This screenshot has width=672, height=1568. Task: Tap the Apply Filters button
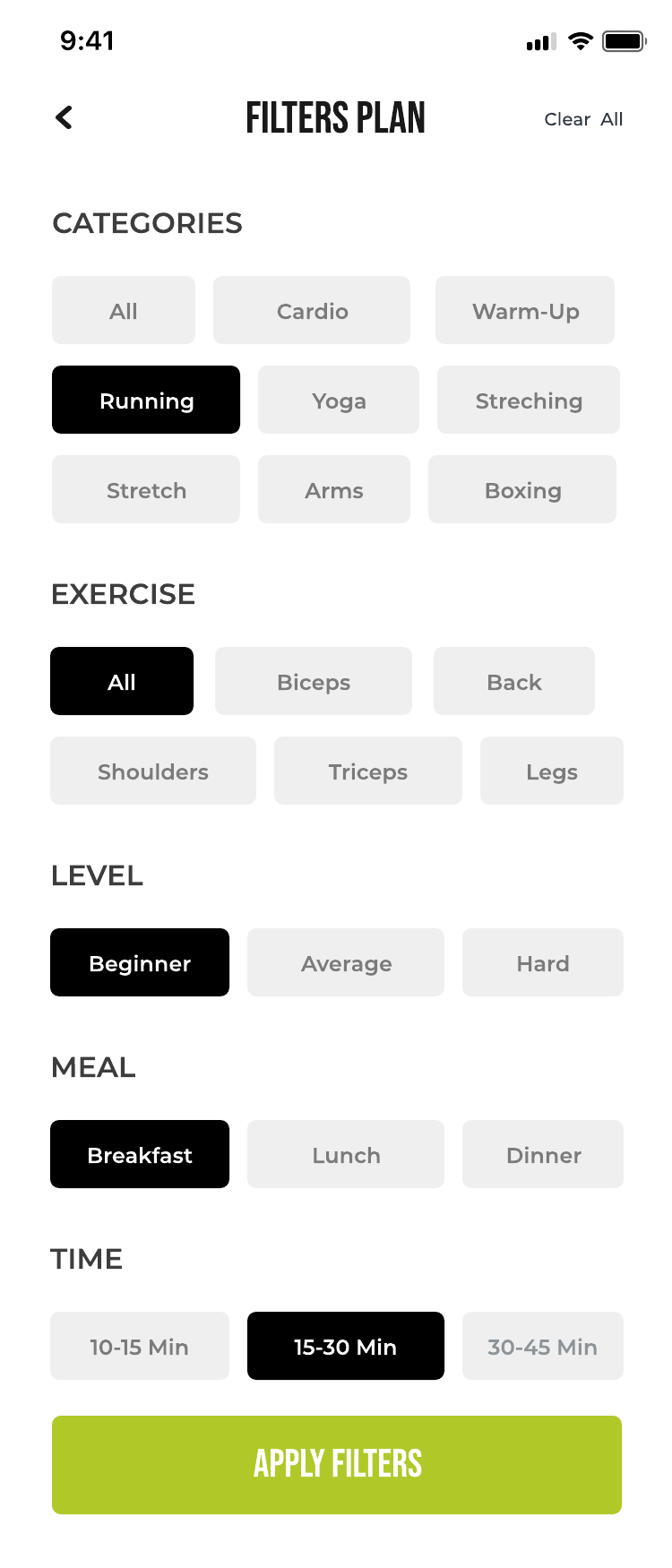tap(337, 1465)
